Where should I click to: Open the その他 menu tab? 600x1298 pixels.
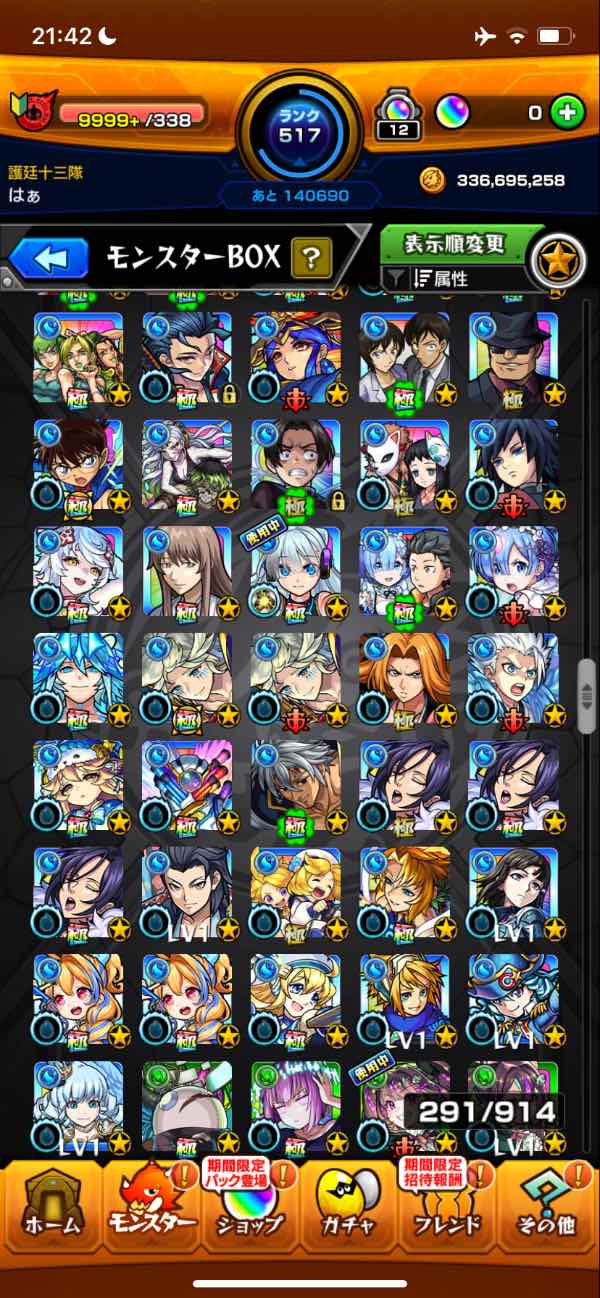(547, 1207)
